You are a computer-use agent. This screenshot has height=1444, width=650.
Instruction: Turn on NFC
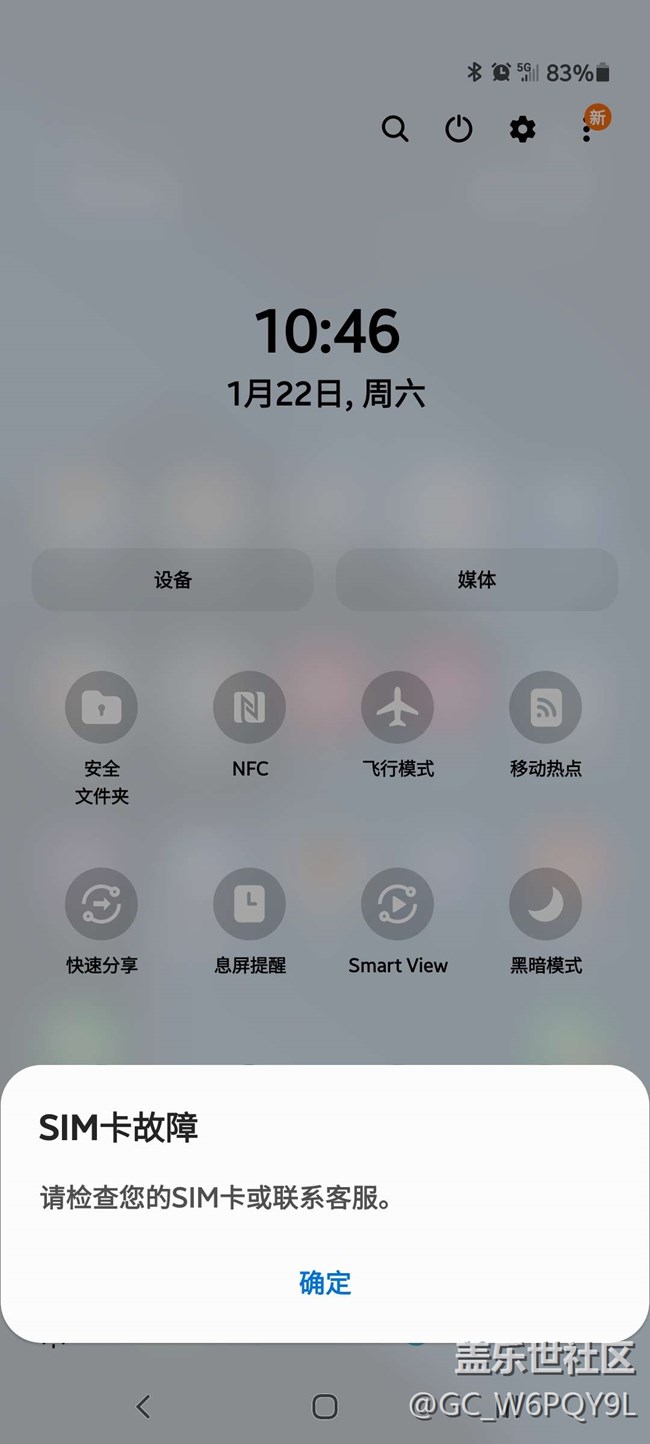click(250, 708)
